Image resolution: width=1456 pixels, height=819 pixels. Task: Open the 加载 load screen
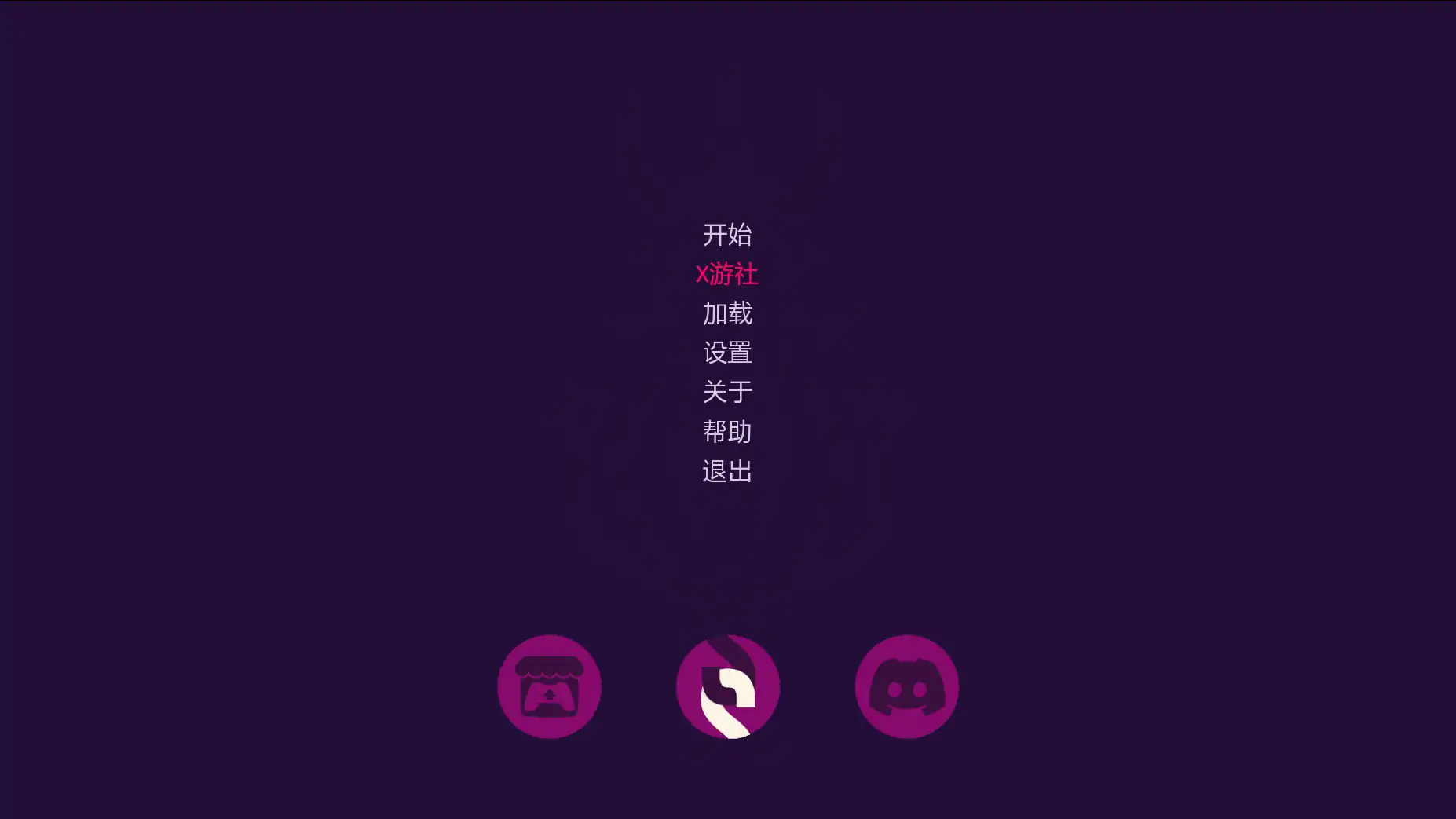pyautogui.click(x=727, y=313)
